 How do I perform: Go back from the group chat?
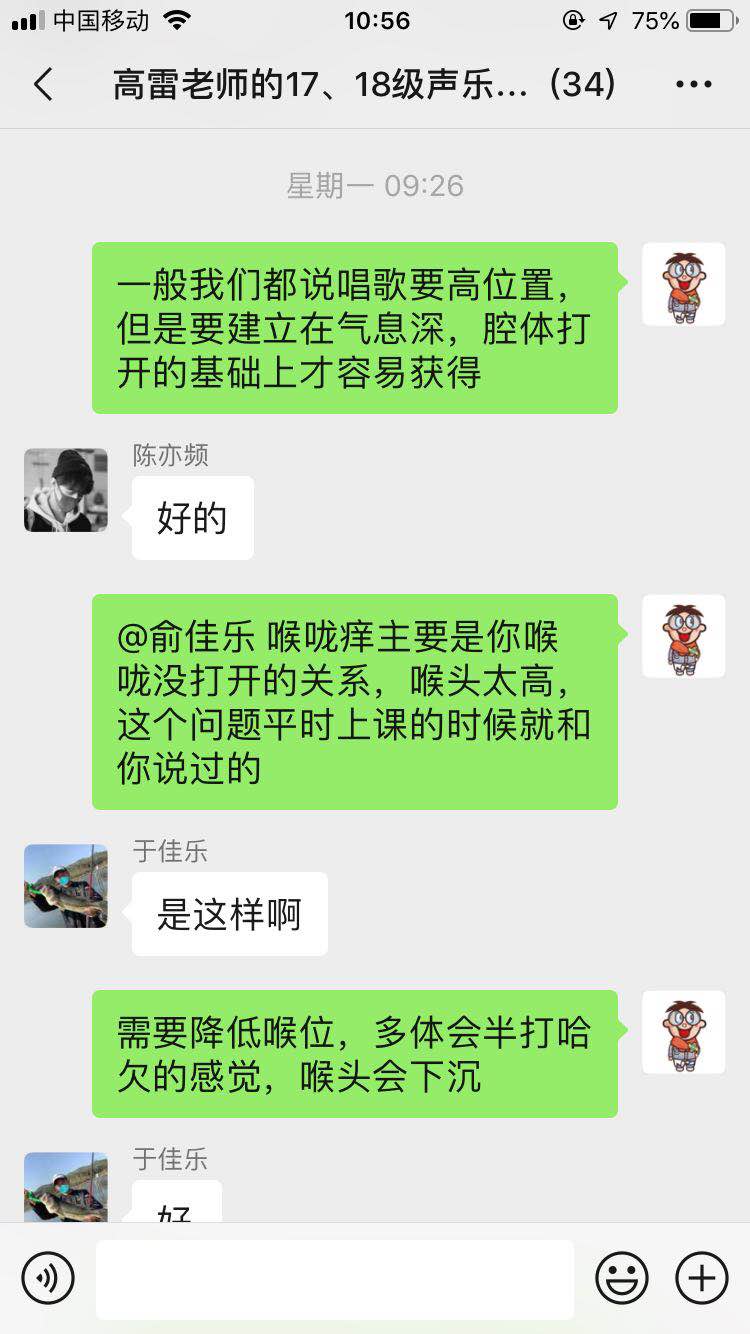click(43, 85)
